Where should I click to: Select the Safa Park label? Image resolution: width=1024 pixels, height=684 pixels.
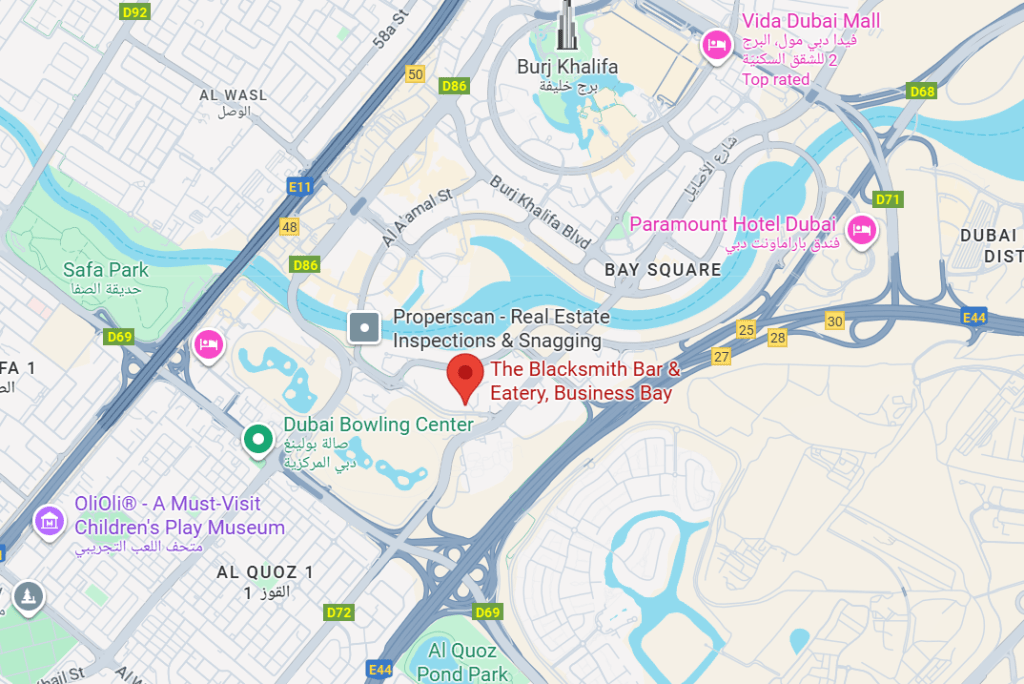click(105, 270)
